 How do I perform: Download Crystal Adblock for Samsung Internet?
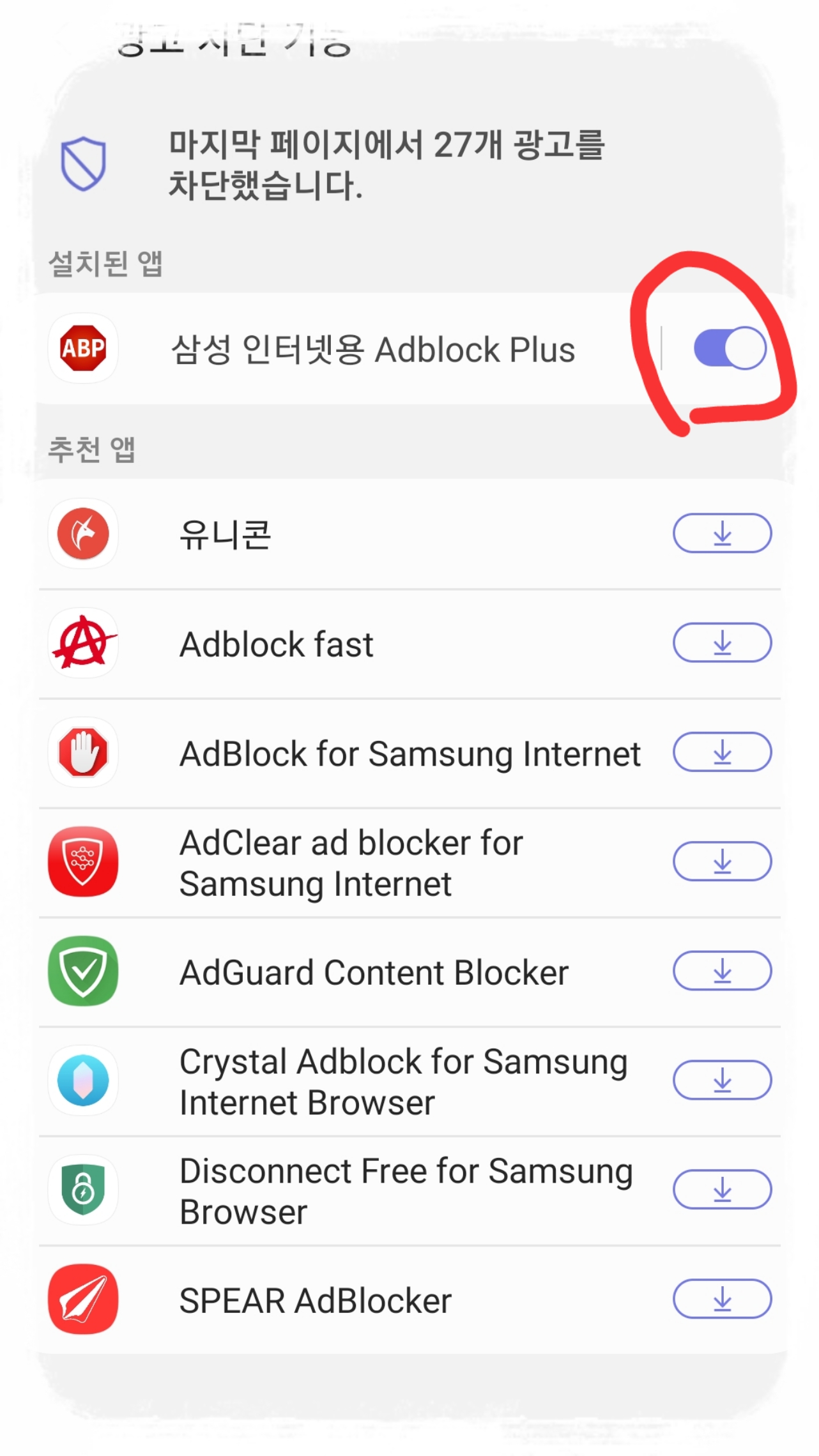point(721,1081)
